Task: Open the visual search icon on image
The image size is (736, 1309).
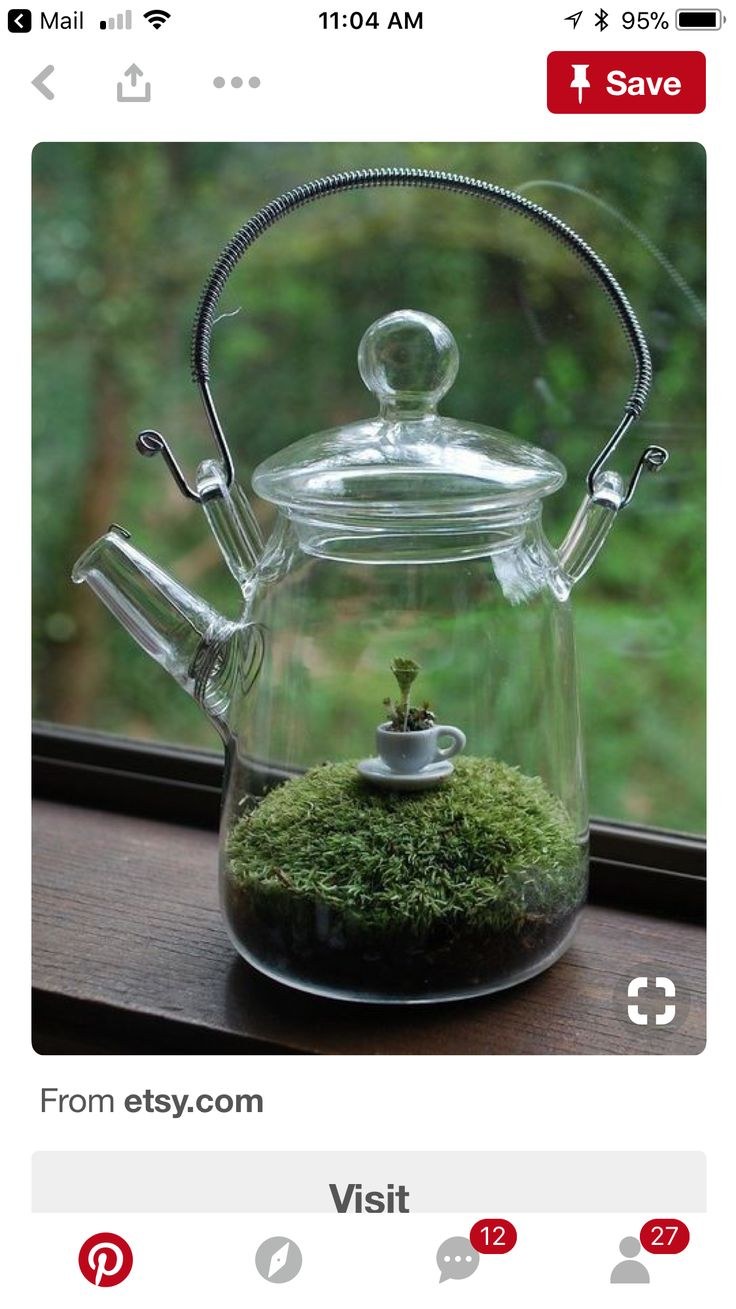Action: point(651,1001)
